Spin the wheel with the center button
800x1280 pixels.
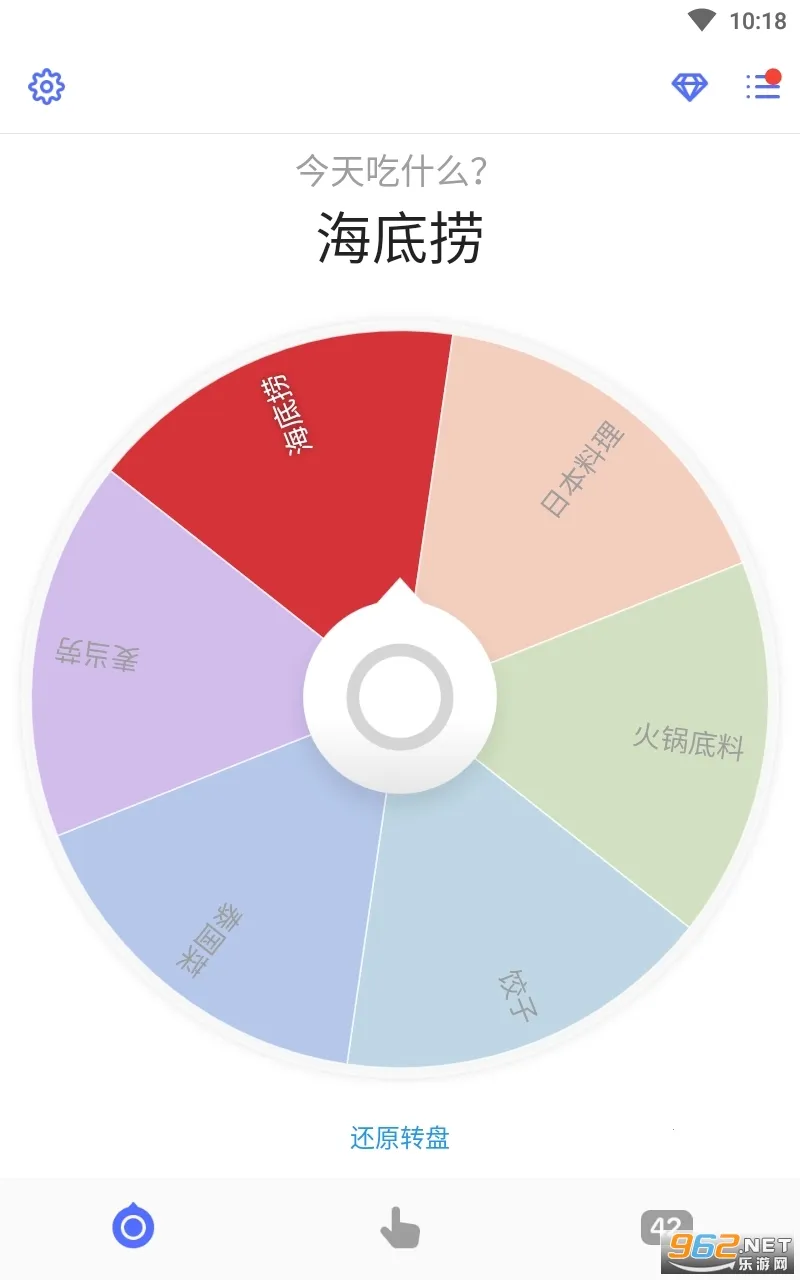tap(400, 697)
